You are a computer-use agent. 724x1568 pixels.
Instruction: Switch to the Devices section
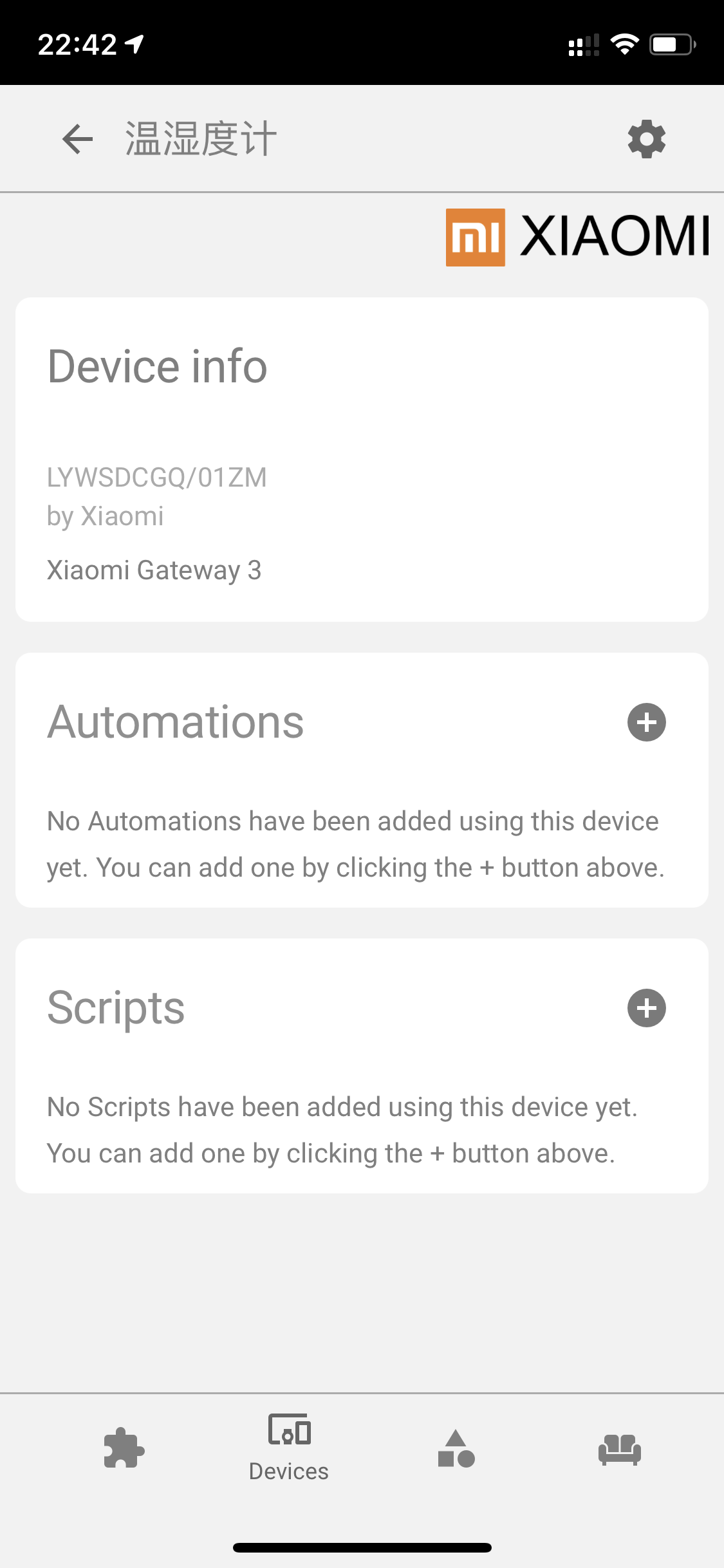pyautogui.click(x=288, y=1470)
